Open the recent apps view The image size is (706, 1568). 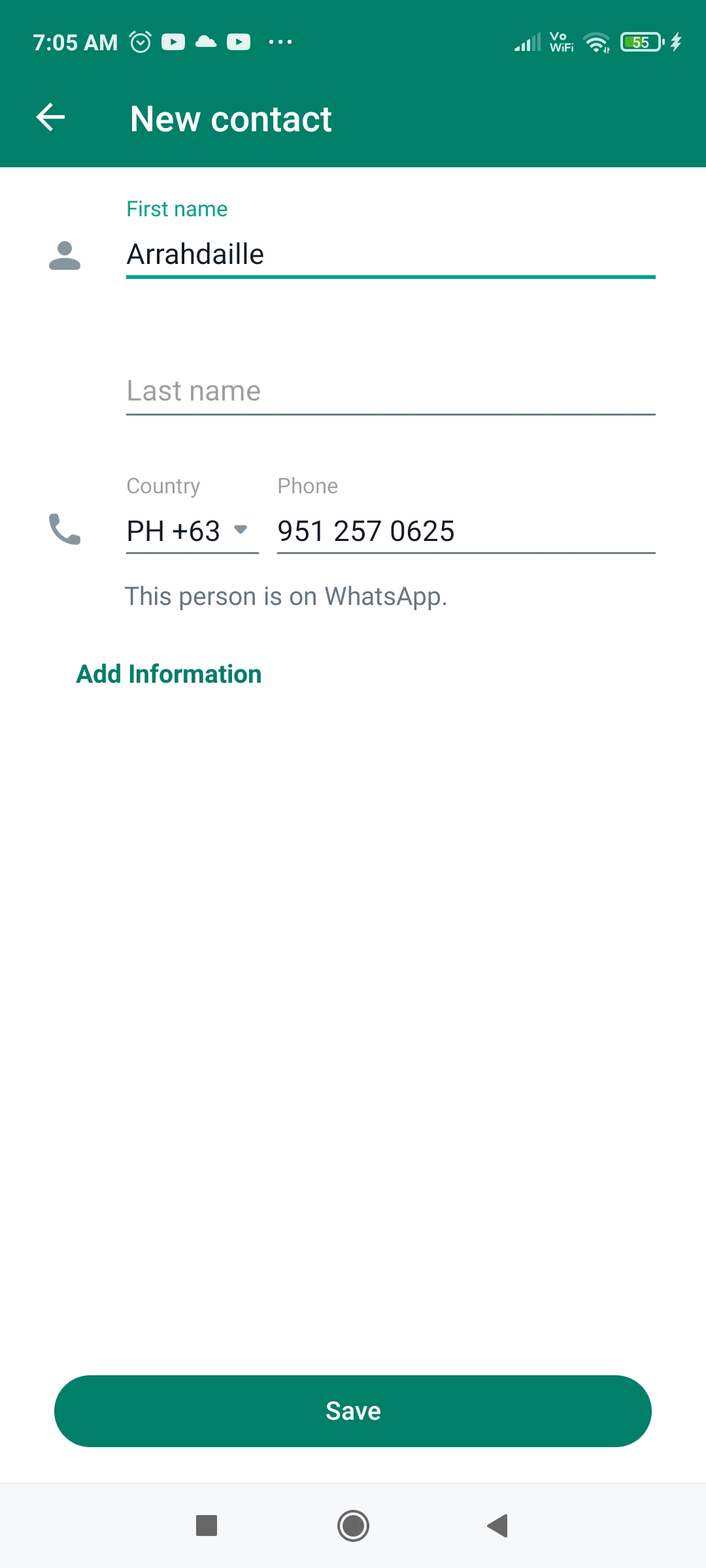click(207, 1526)
